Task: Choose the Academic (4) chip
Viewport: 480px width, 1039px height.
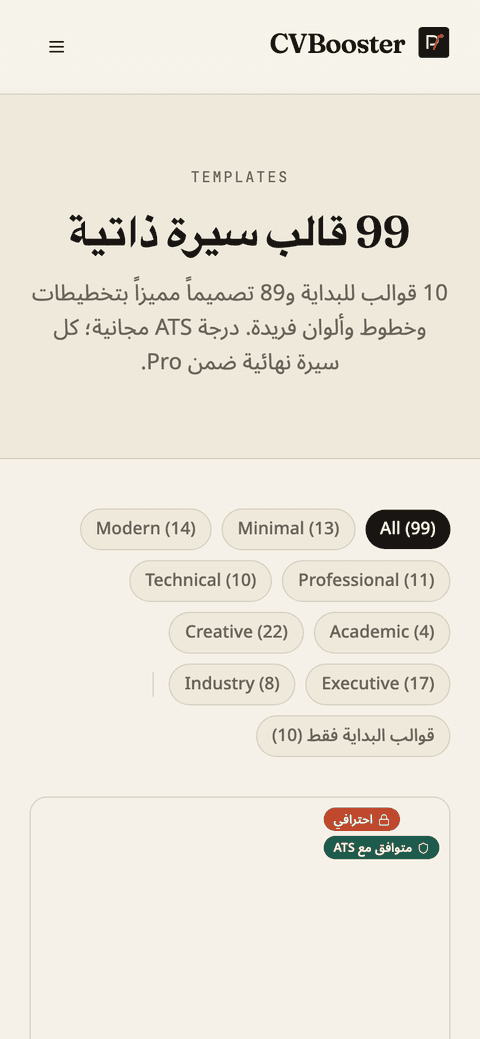Action: click(x=382, y=632)
